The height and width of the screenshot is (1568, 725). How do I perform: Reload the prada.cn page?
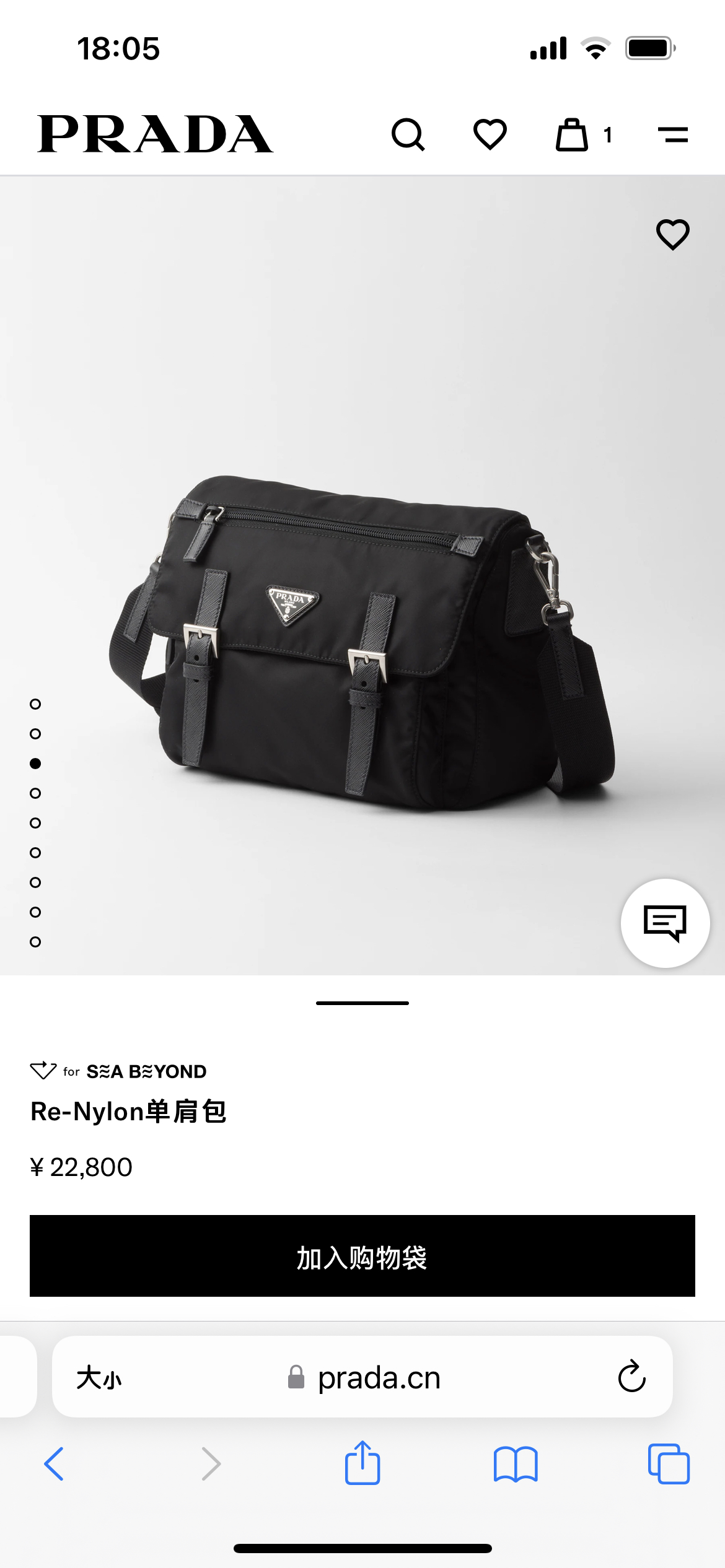click(x=631, y=1377)
